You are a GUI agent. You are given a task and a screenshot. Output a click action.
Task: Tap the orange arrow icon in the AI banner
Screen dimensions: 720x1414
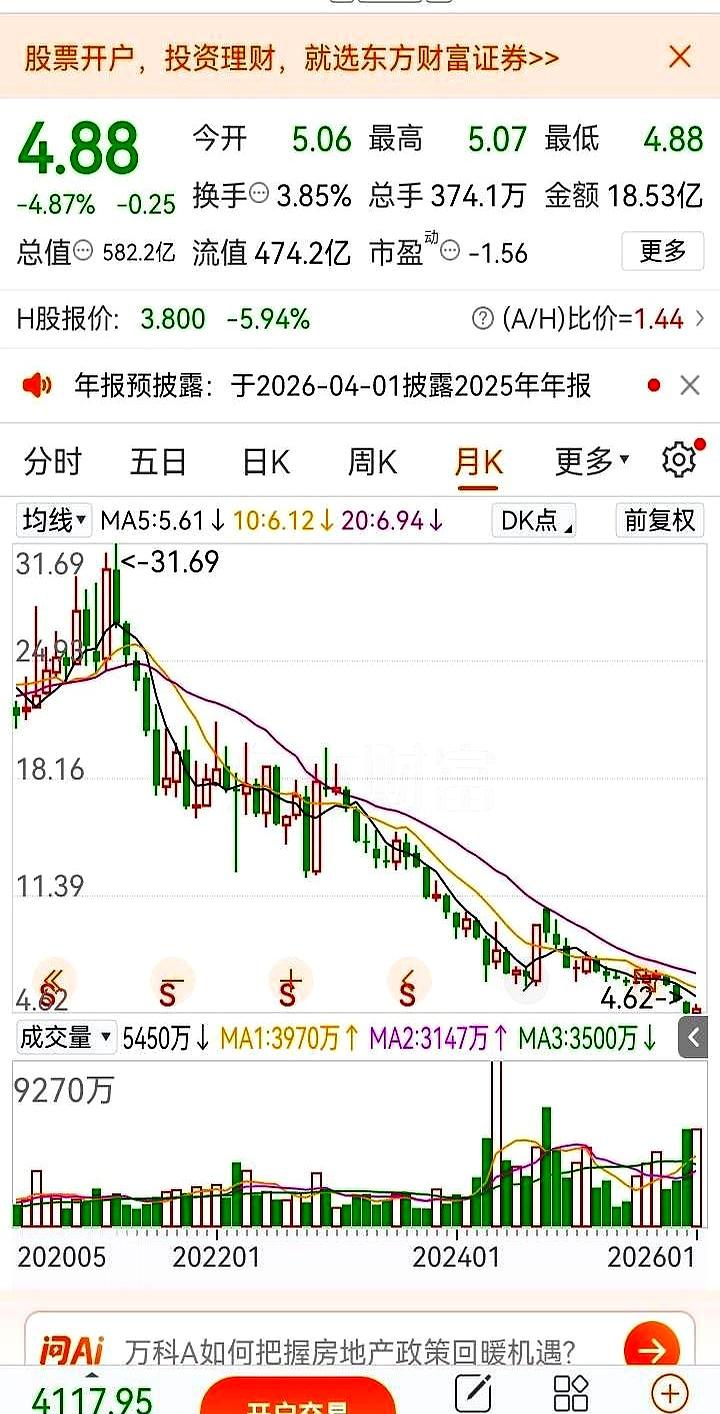tap(654, 1349)
